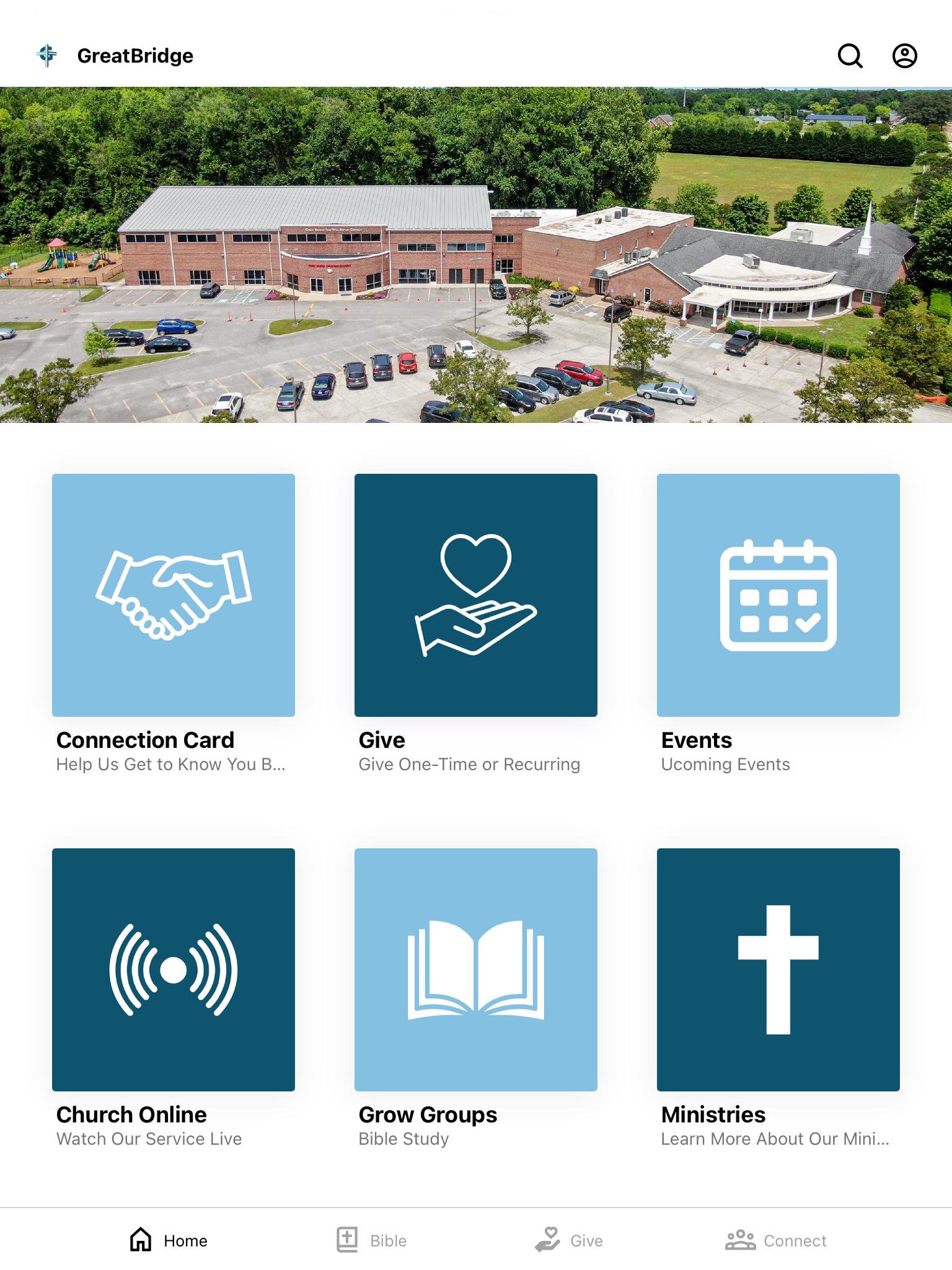Open the Grow Groups tile

tap(476, 969)
